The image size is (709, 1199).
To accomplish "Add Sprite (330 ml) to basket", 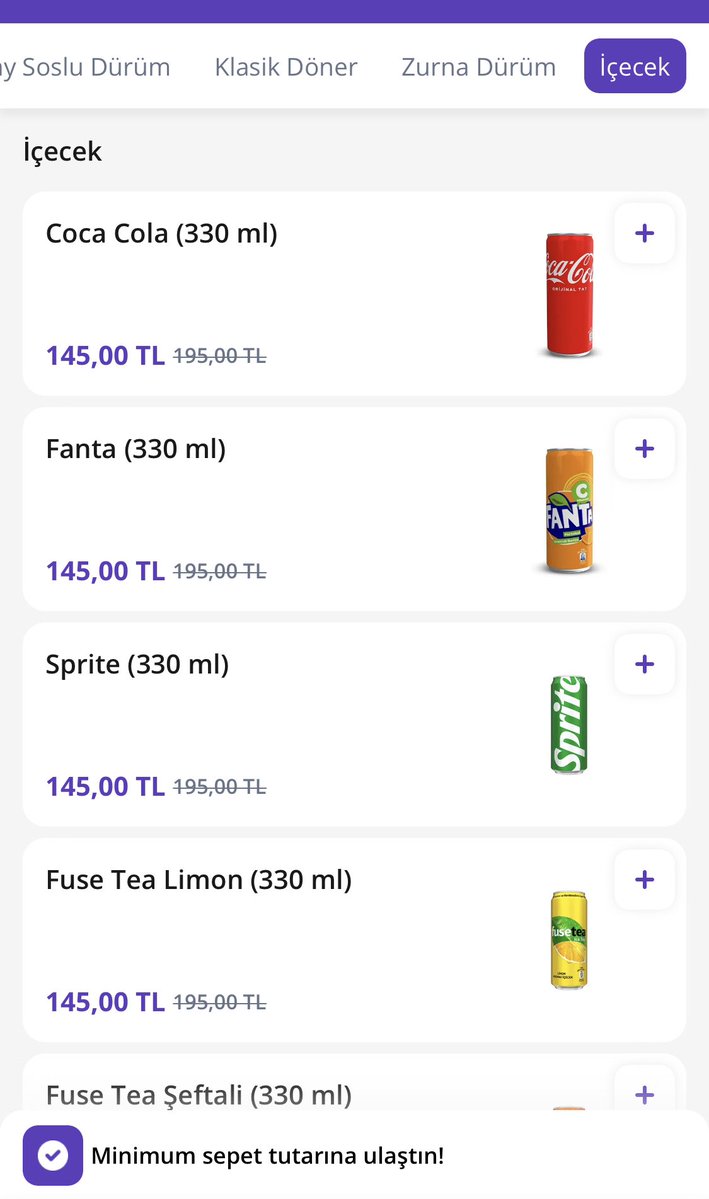I will tap(645, 664).
